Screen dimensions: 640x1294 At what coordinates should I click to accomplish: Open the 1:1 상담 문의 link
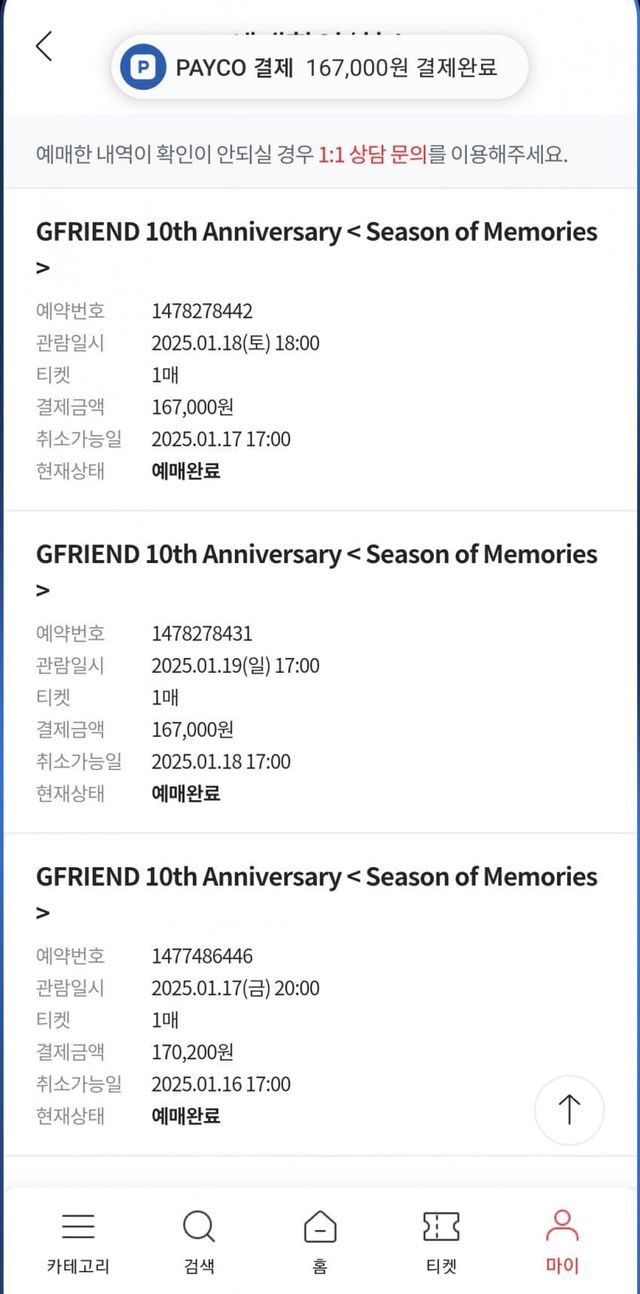tap(373, 155)
